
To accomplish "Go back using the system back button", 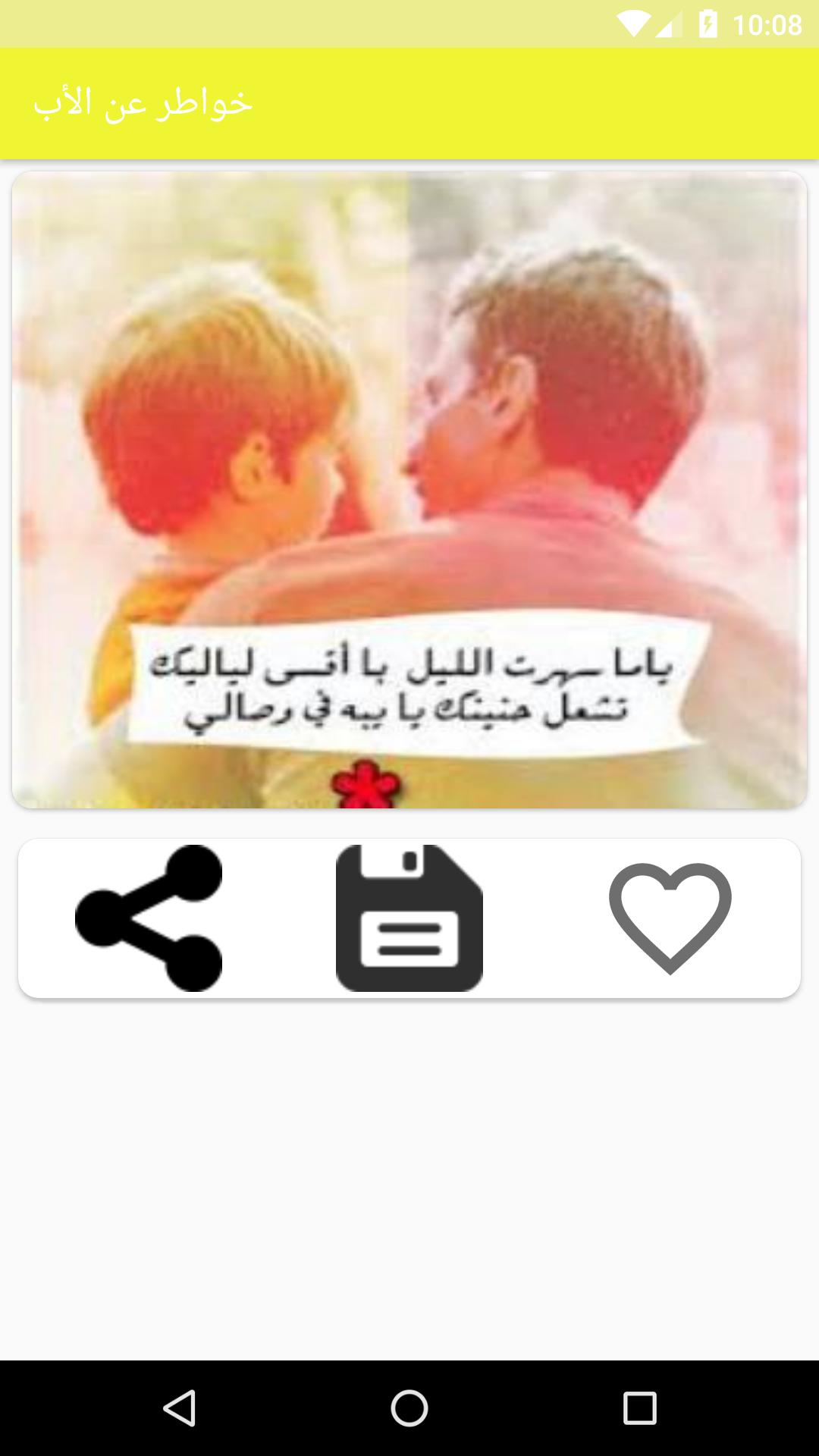I will click(x=180, y=1408).
